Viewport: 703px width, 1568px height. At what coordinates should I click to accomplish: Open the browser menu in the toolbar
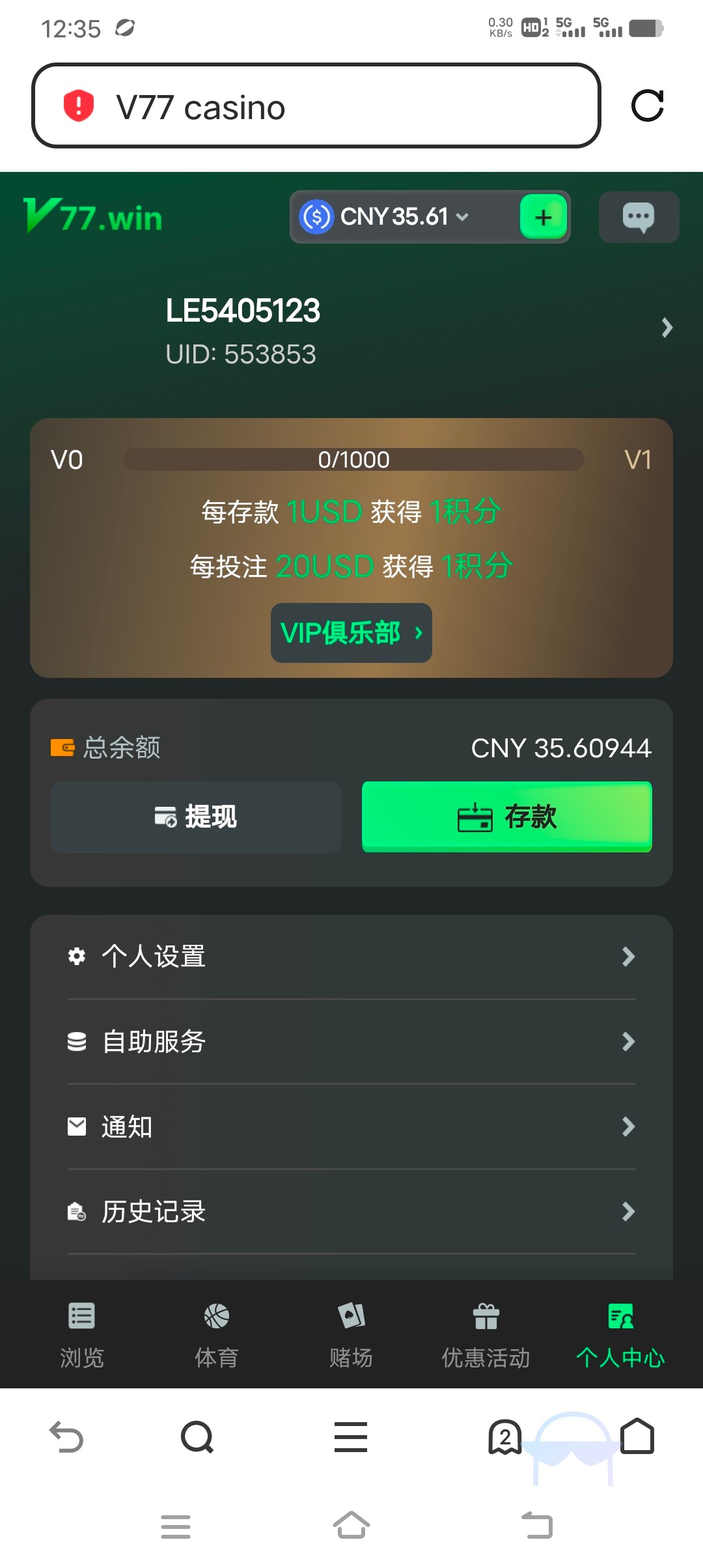click(351, 1437)
